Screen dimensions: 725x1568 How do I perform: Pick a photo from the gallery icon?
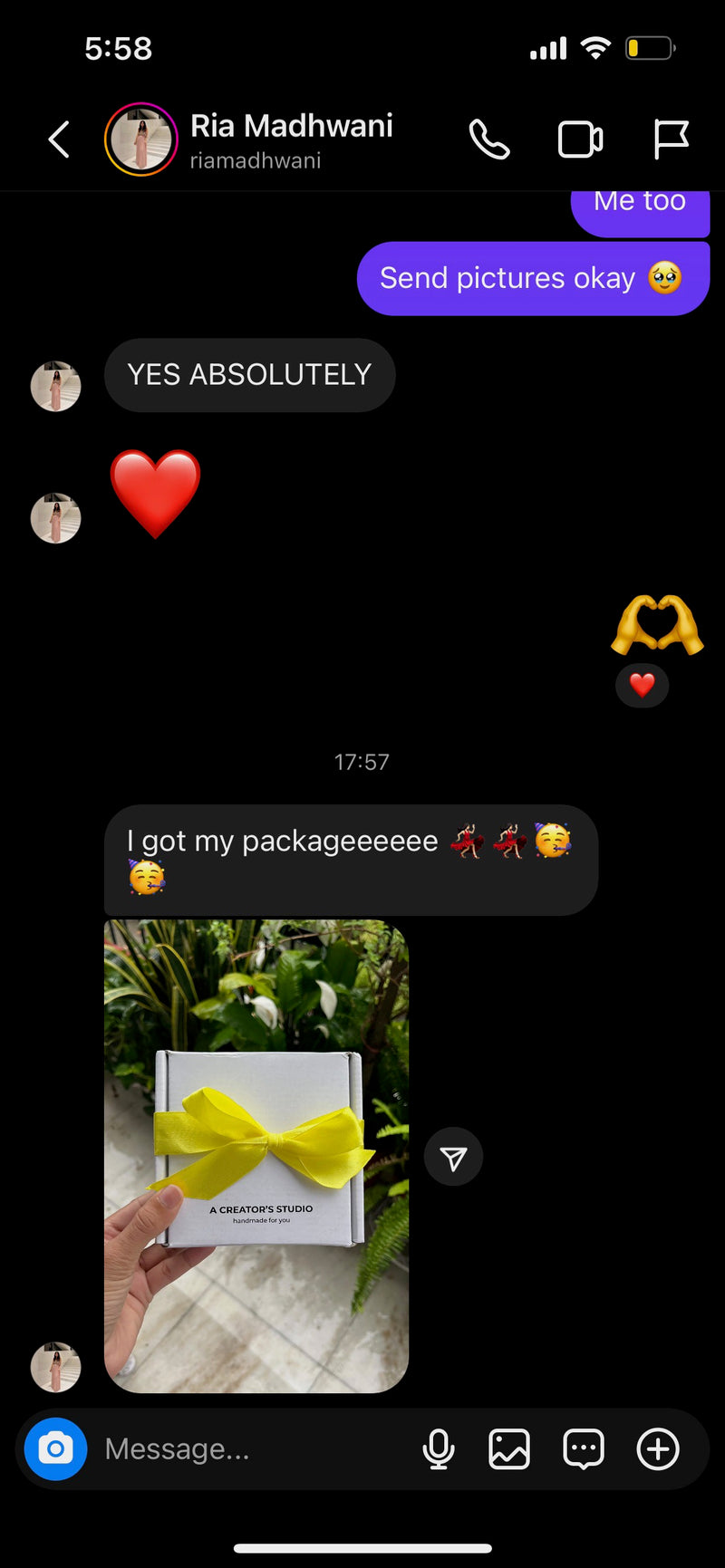tap(509, 1448)
